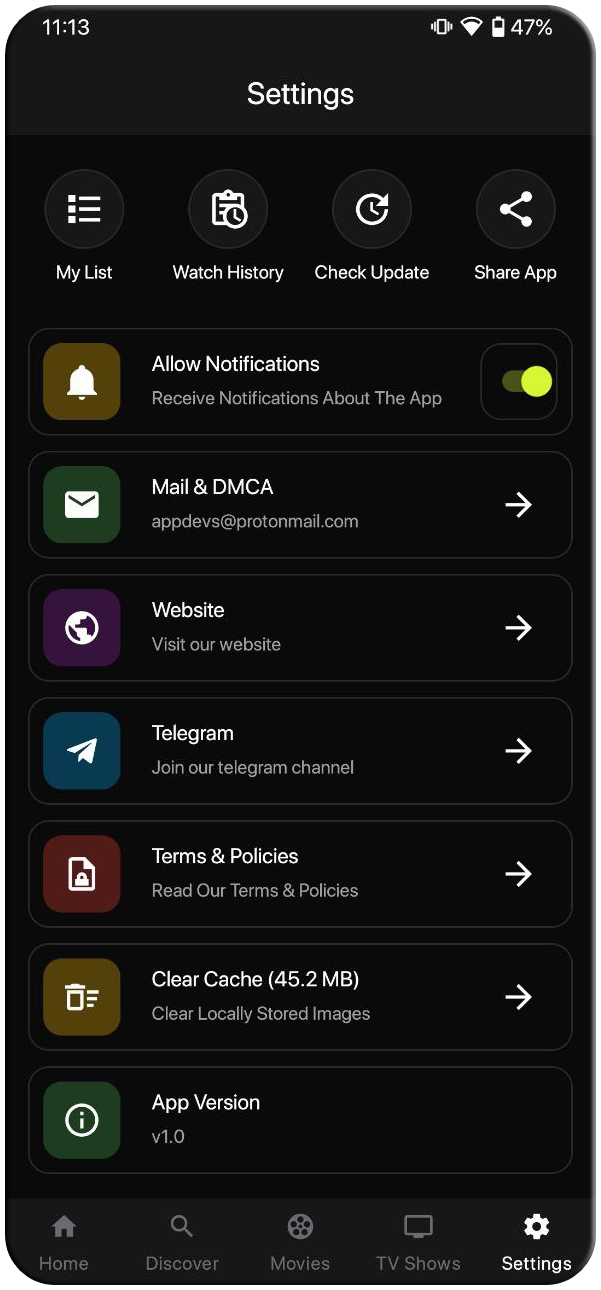Open Watch History
This screenshot has height=1290, width=601.
(x=228, y=210)
